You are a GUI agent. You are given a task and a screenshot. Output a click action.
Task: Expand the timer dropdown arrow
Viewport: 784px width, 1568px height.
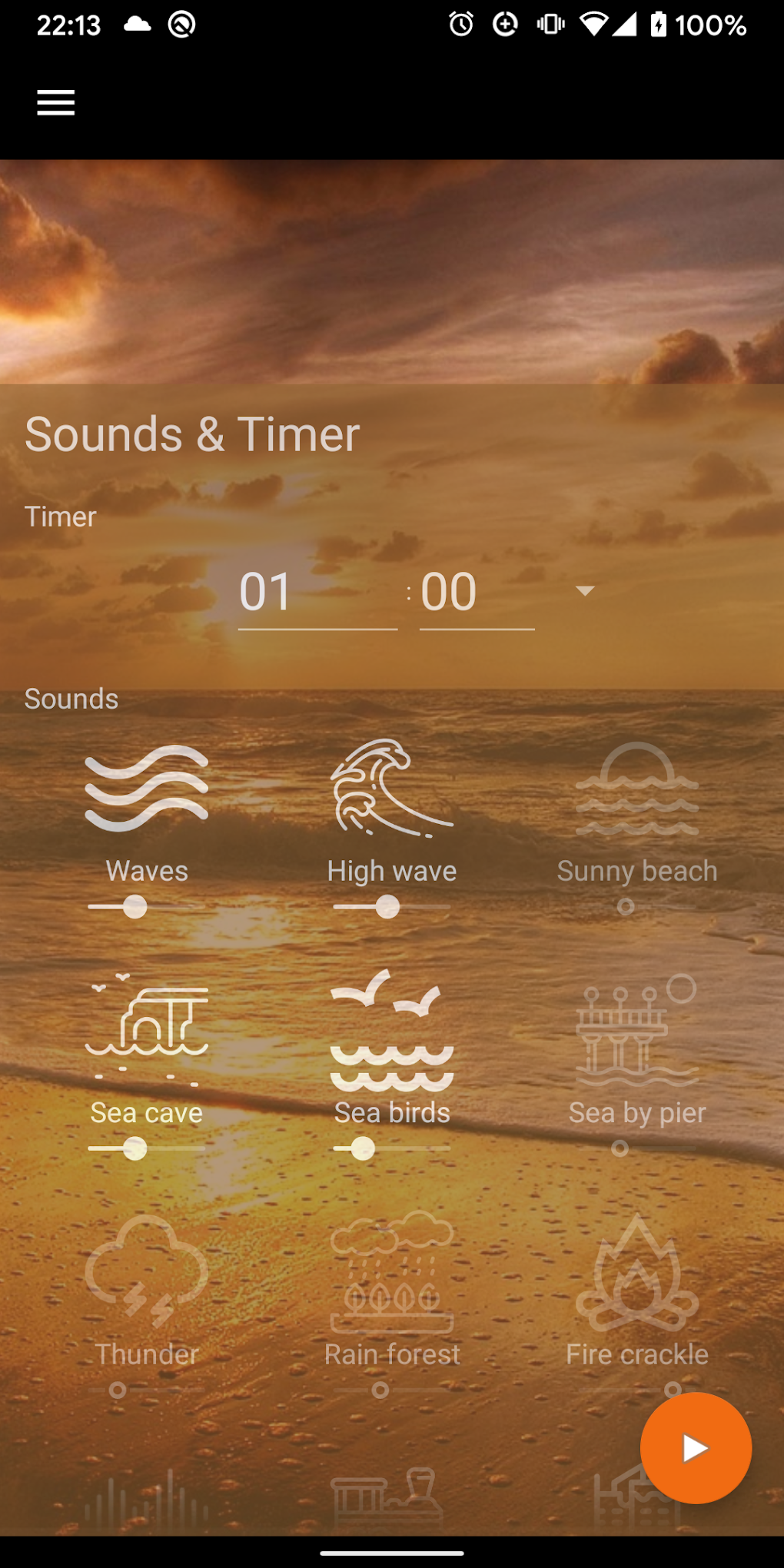585,590
